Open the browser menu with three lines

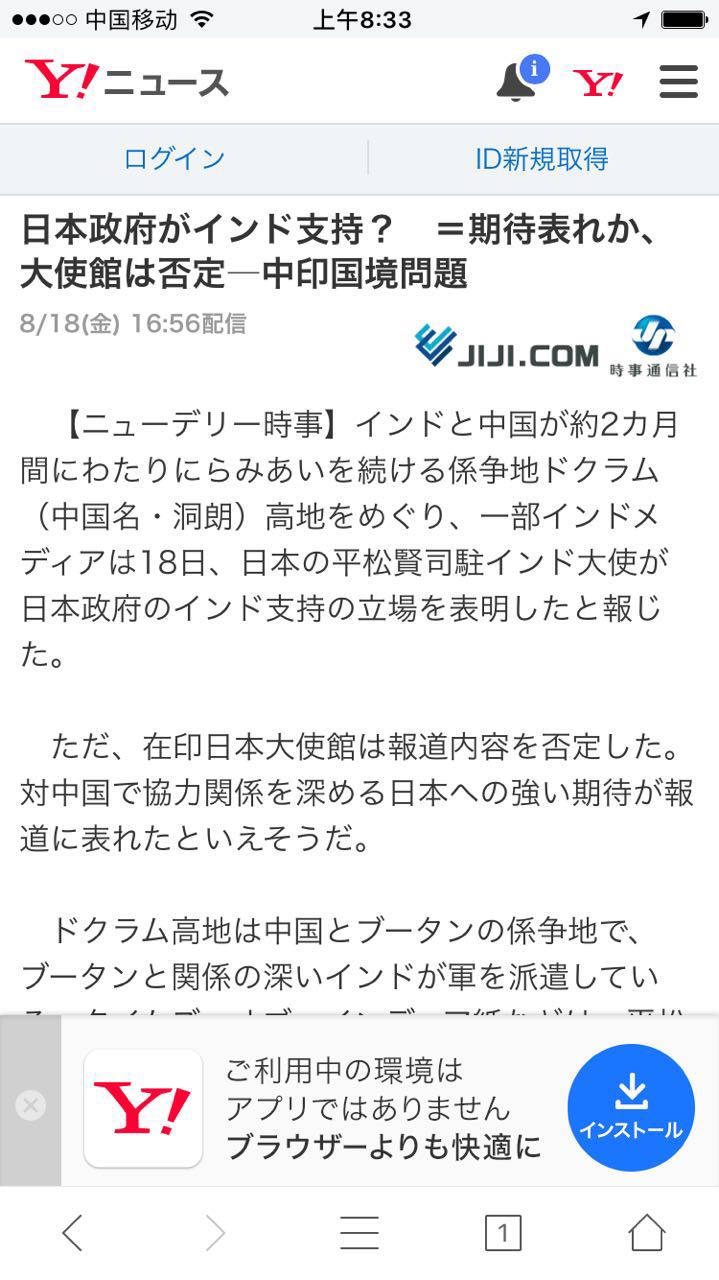(359, 1232)
